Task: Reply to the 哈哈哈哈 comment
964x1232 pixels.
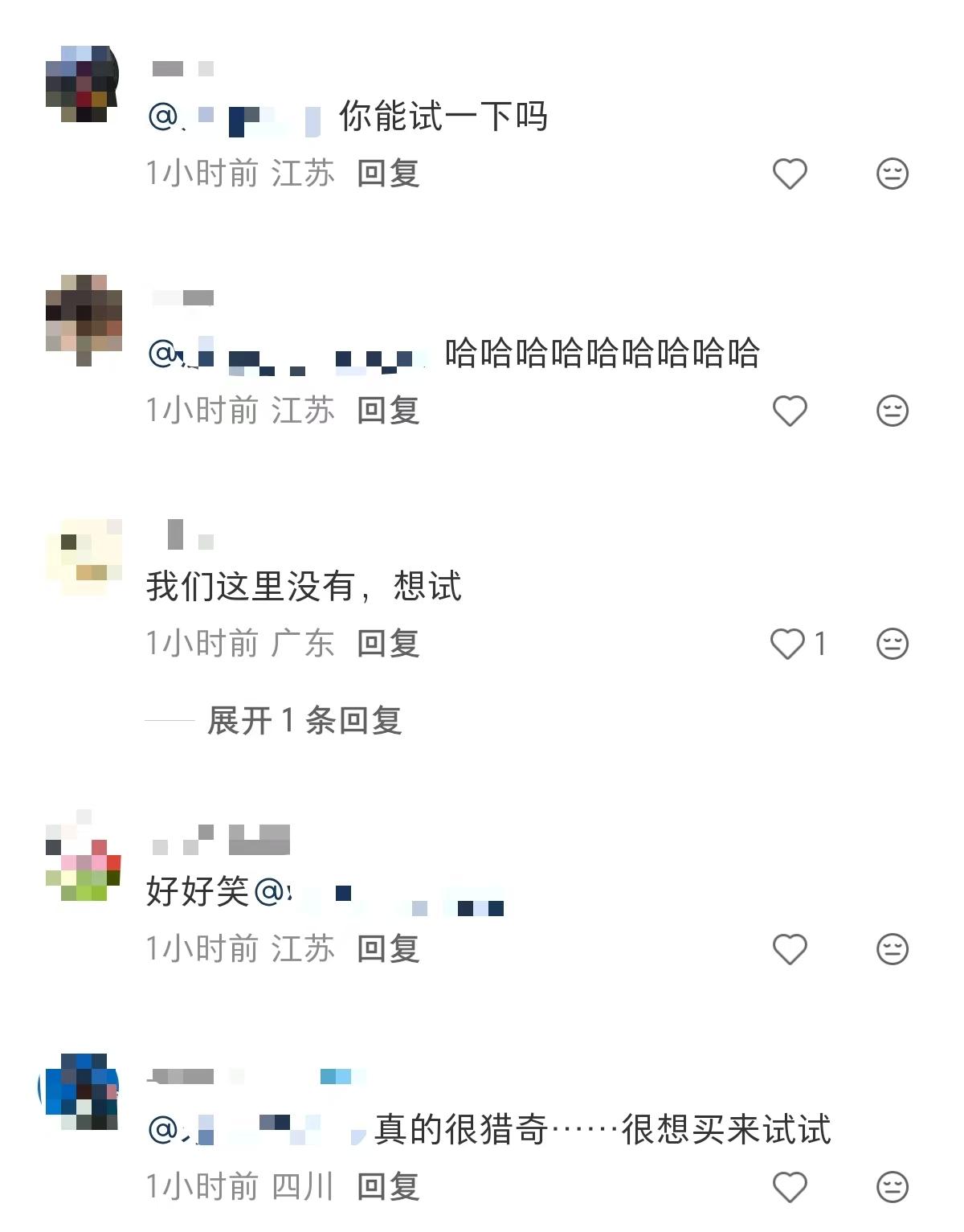Action: tap(388, 411)
